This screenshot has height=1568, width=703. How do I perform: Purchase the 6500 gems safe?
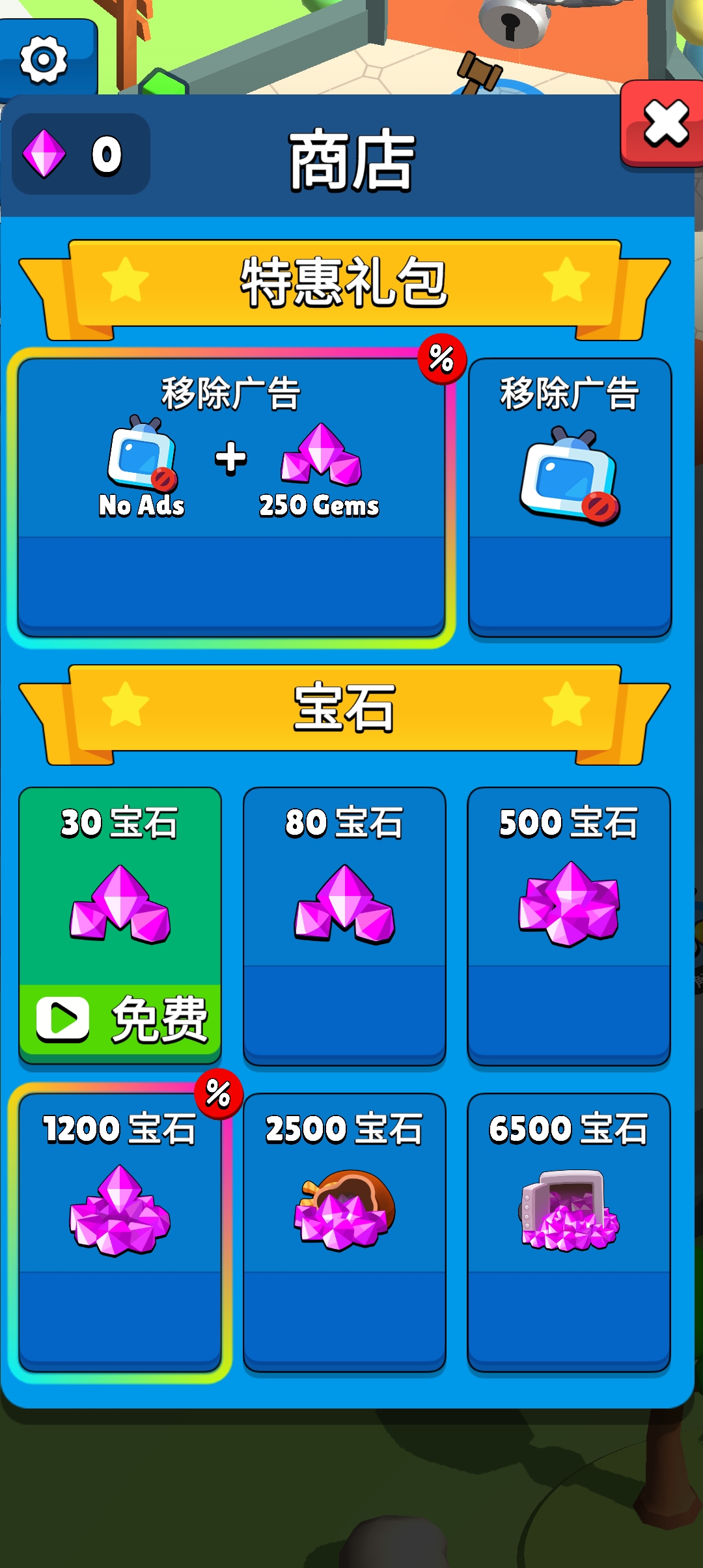568,1231
